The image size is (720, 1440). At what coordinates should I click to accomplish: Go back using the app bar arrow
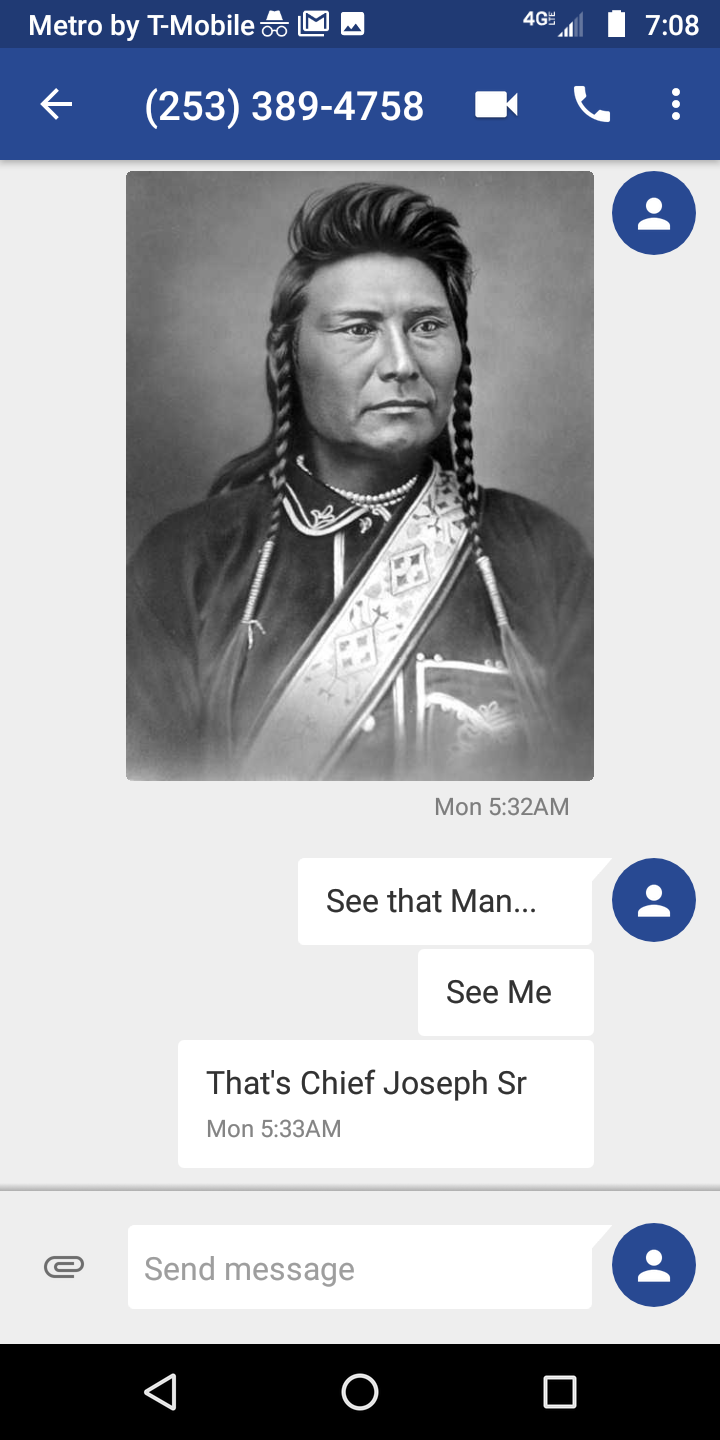click(56, 104)
